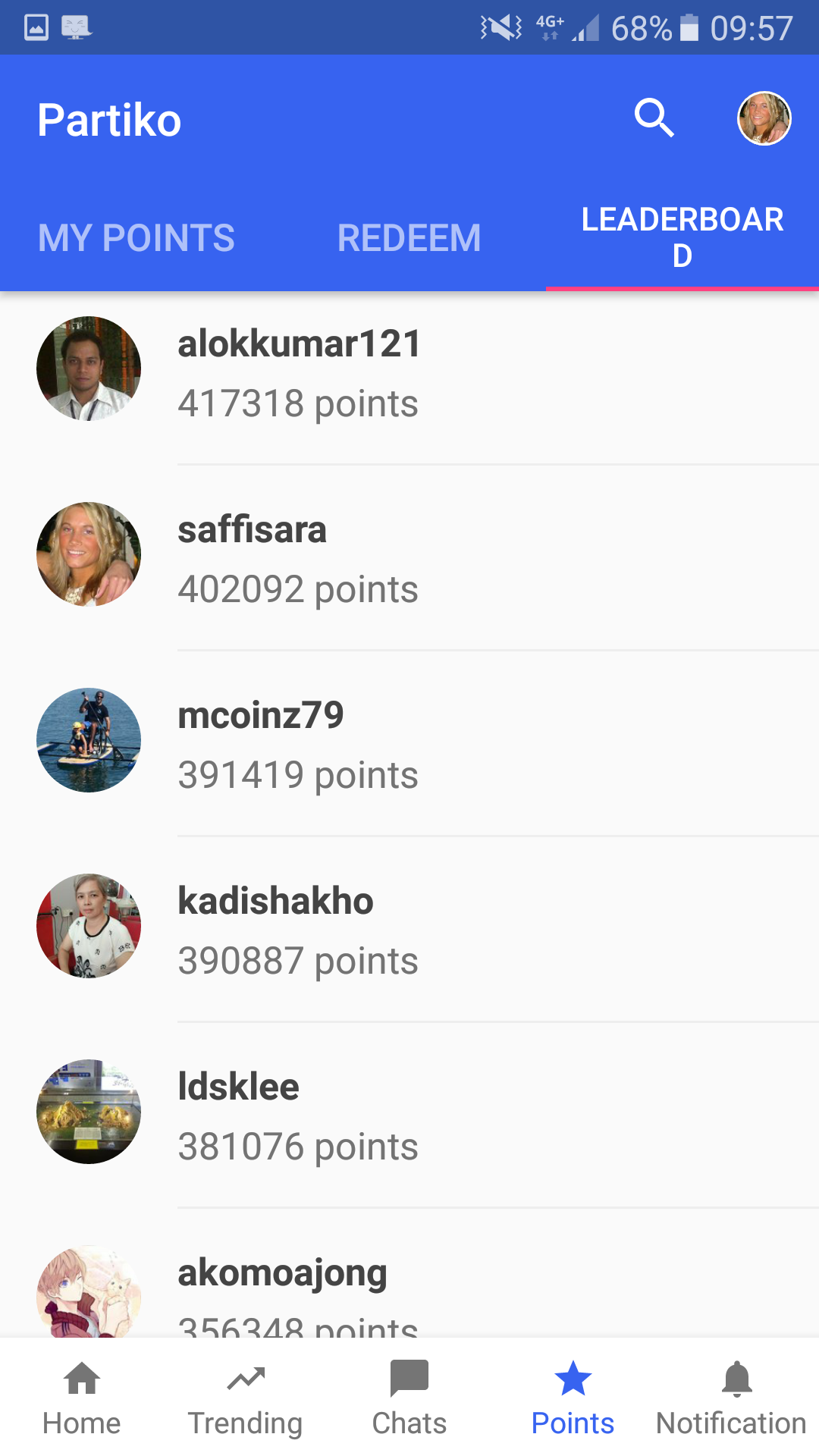View mcoinz79's profile row
Screen dimensions: 819x1456
(x=409, y=743)
